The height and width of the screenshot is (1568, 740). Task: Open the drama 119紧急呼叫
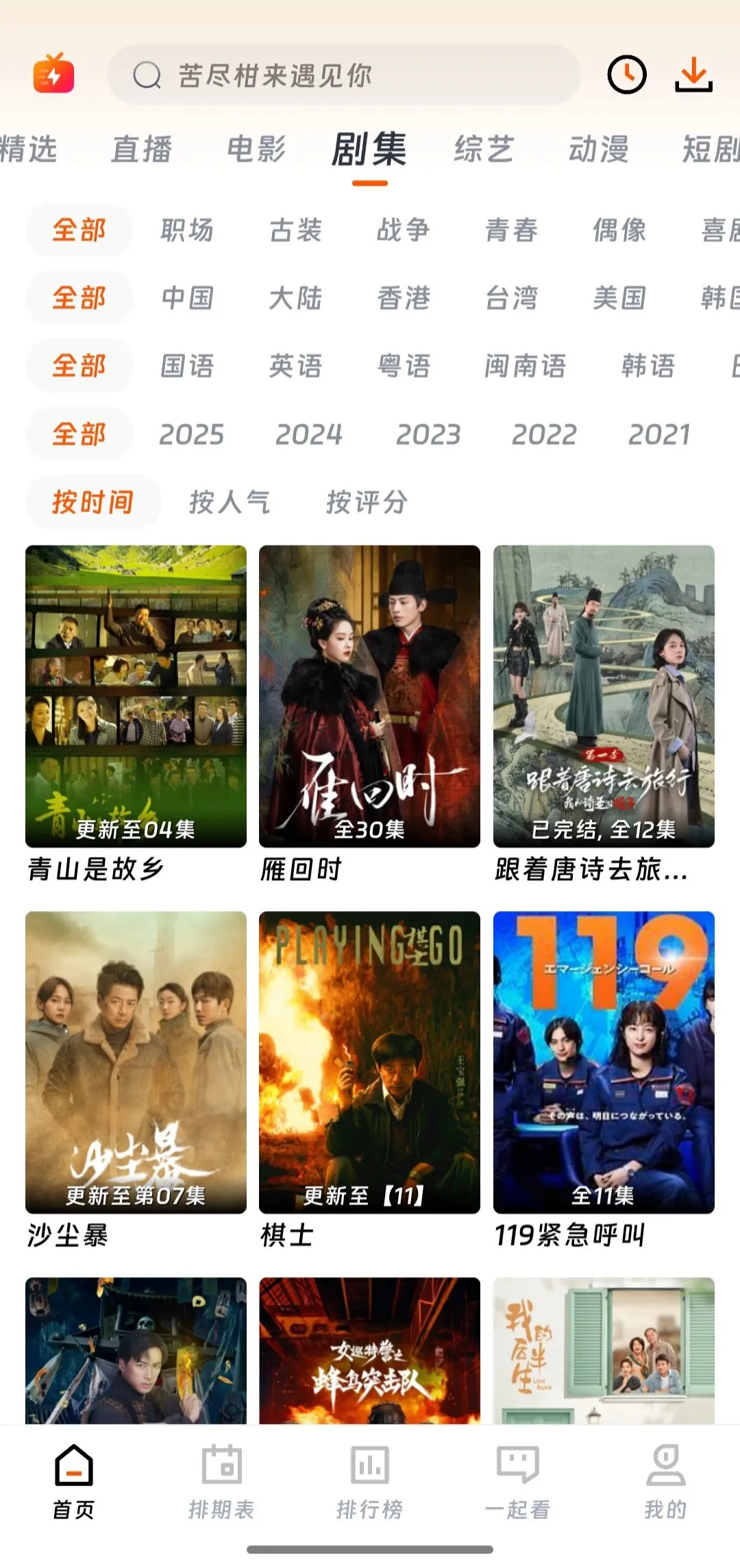604,1062
